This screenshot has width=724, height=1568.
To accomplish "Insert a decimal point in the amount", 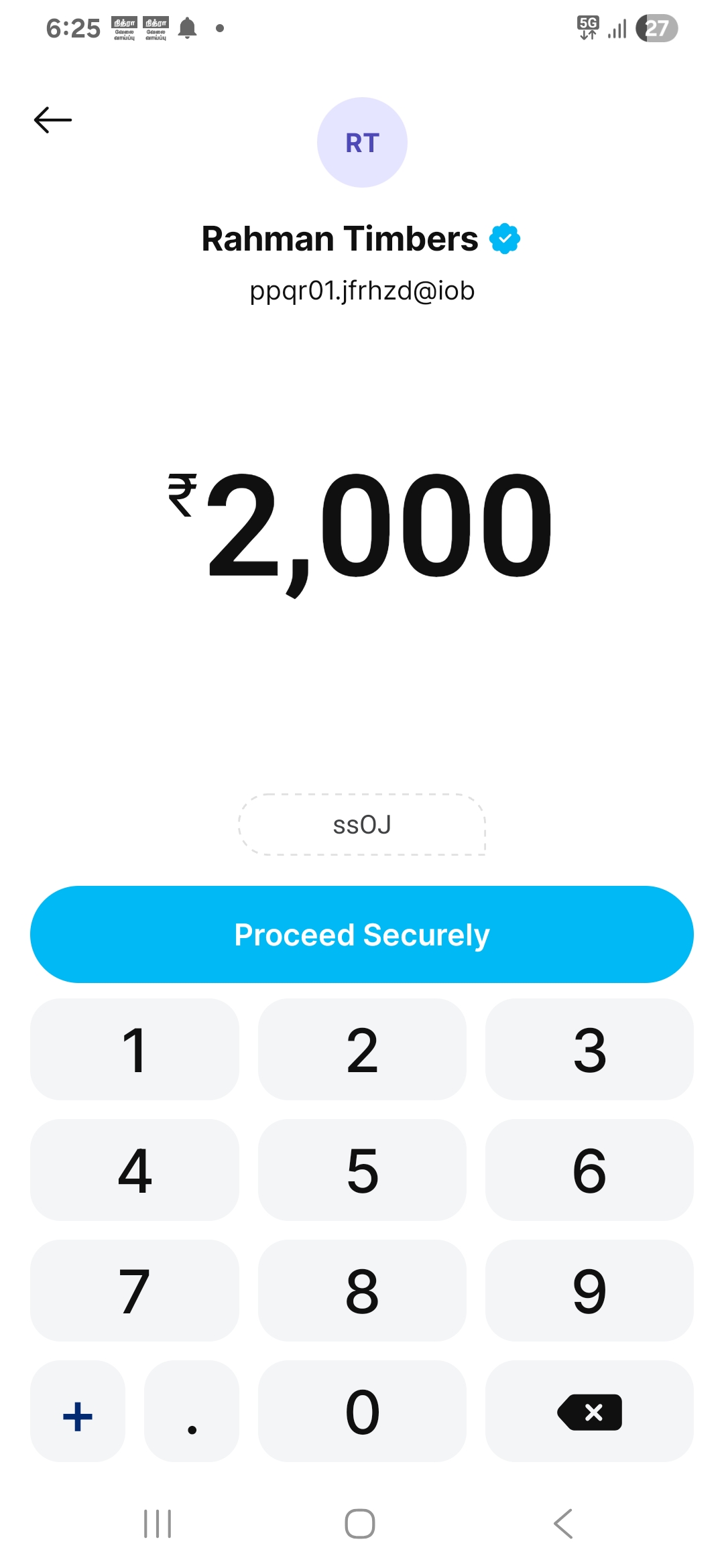I will (192, 1411).
